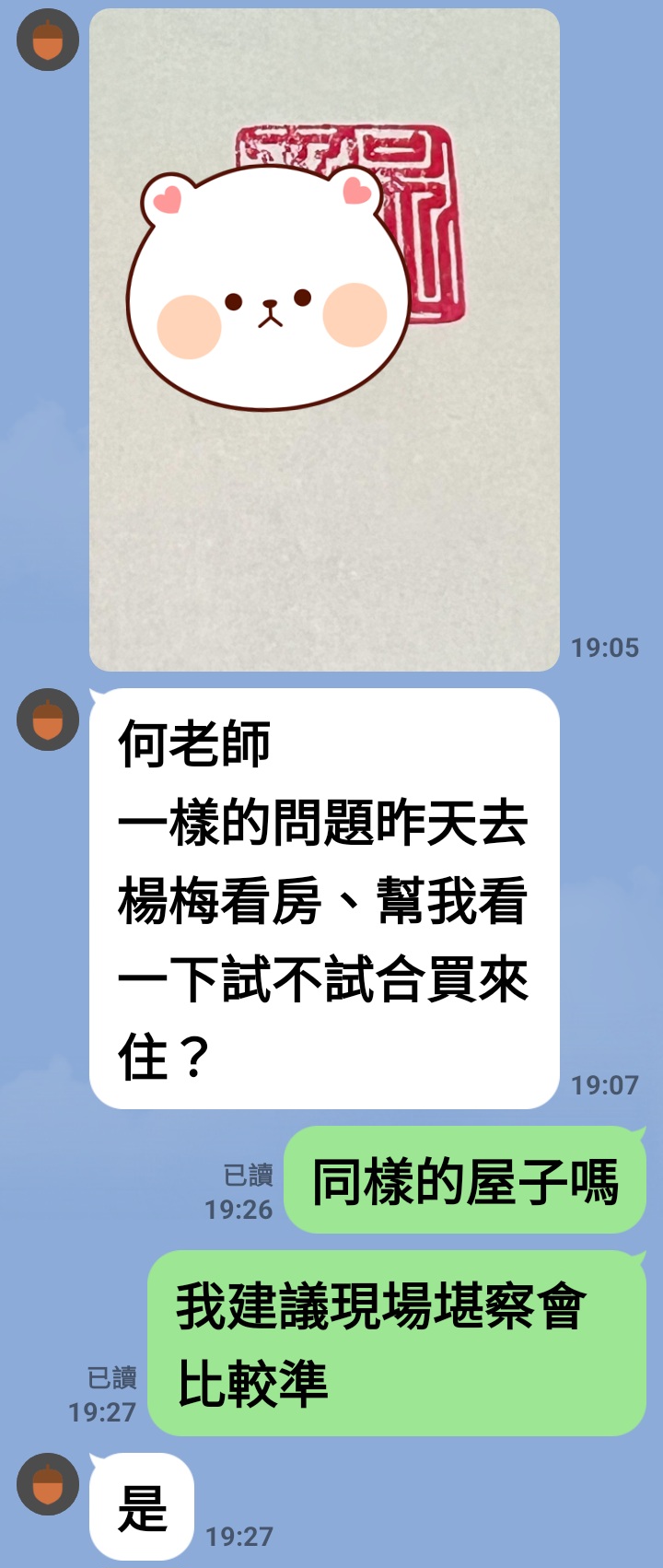
Task: Open the shared seal image sent at 19:05
Action: tap(324, 340)
